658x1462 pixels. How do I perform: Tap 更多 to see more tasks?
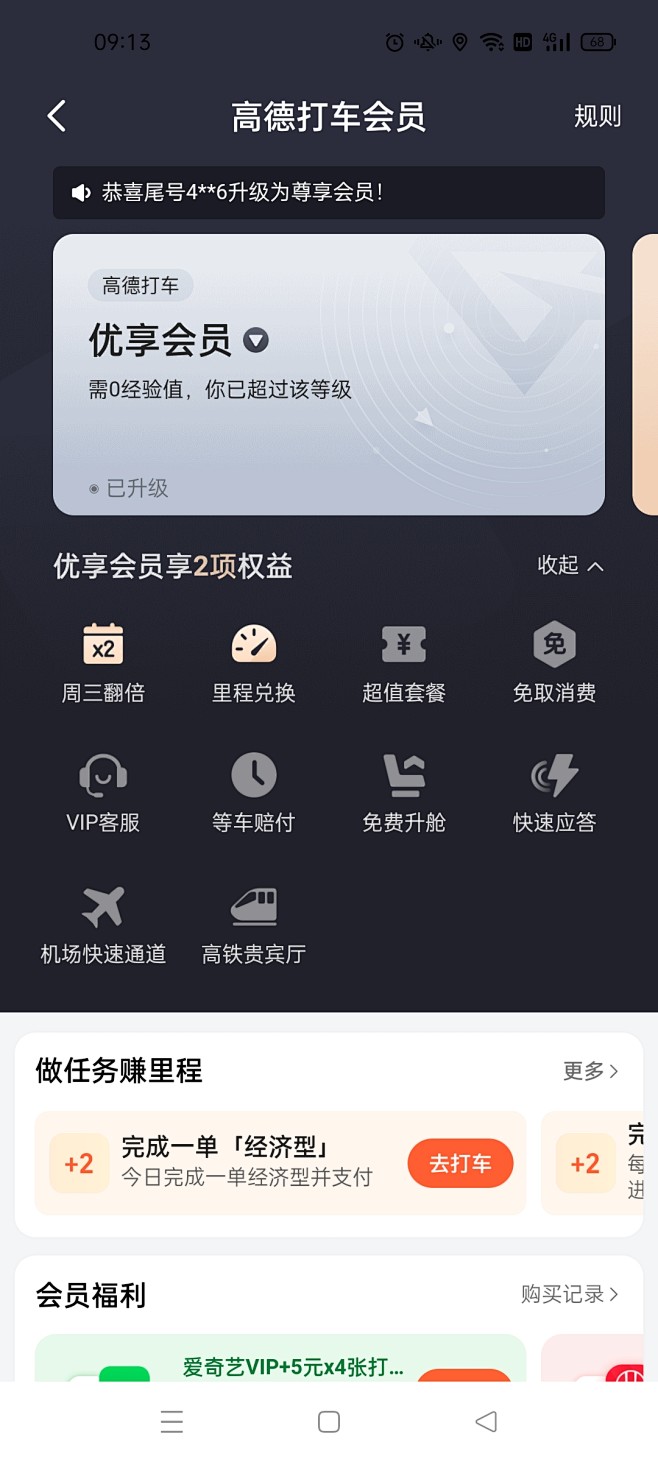591,1071
